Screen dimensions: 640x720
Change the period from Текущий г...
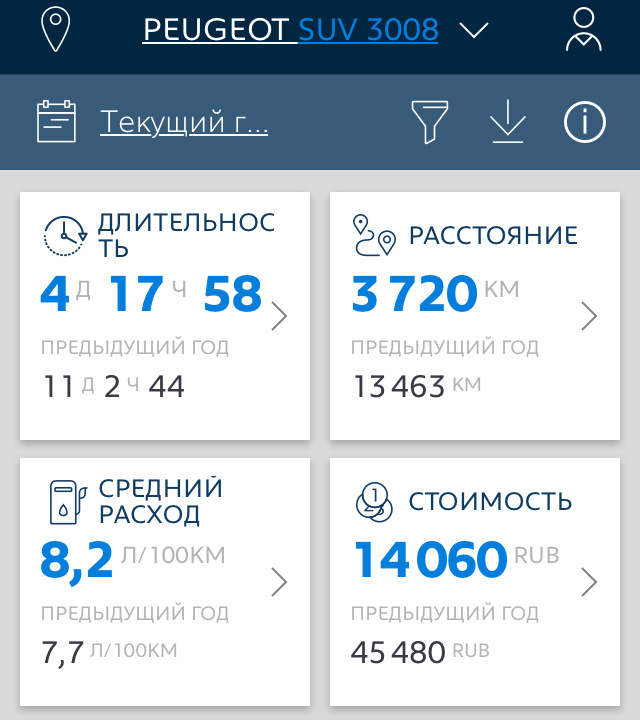(x=183, y=123)
